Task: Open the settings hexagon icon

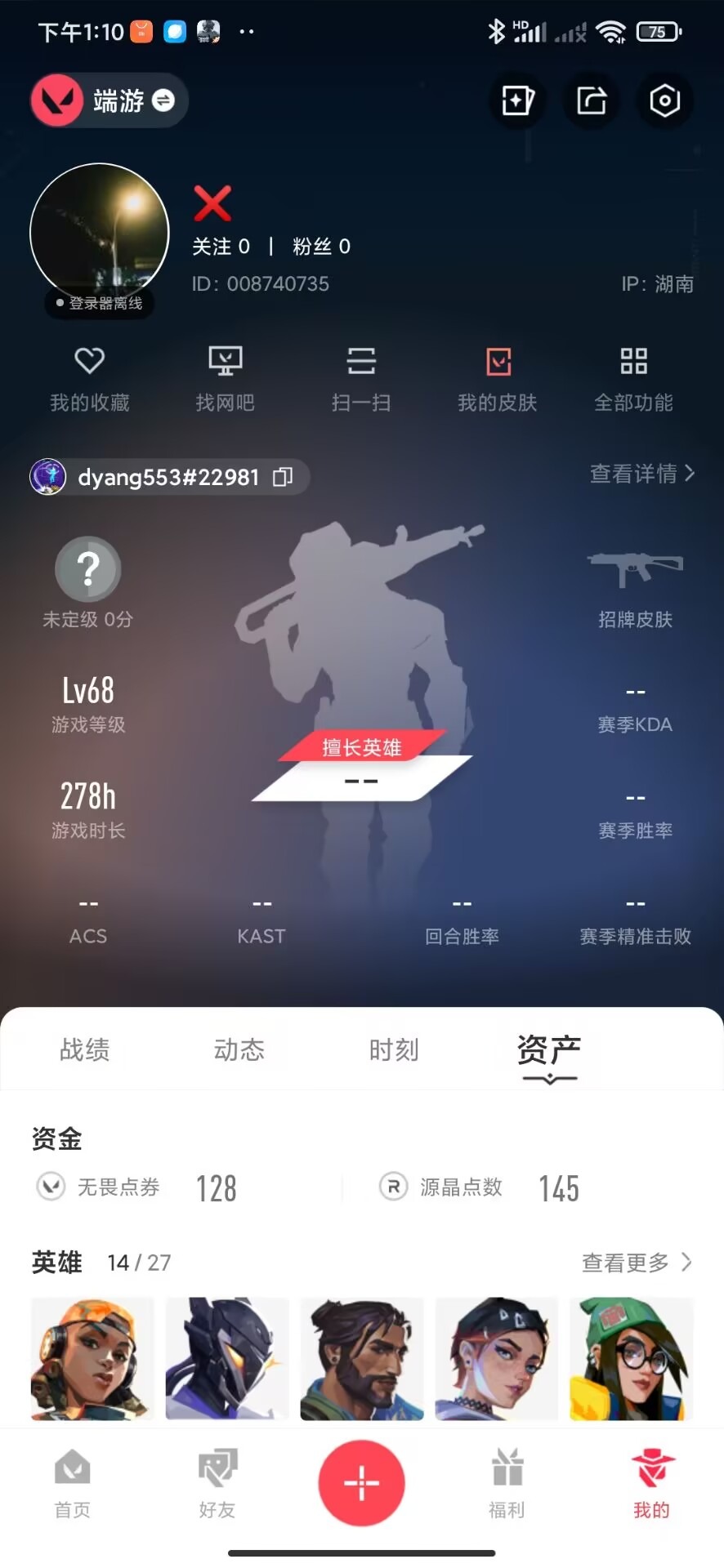Action: click(x=664, y=100)
